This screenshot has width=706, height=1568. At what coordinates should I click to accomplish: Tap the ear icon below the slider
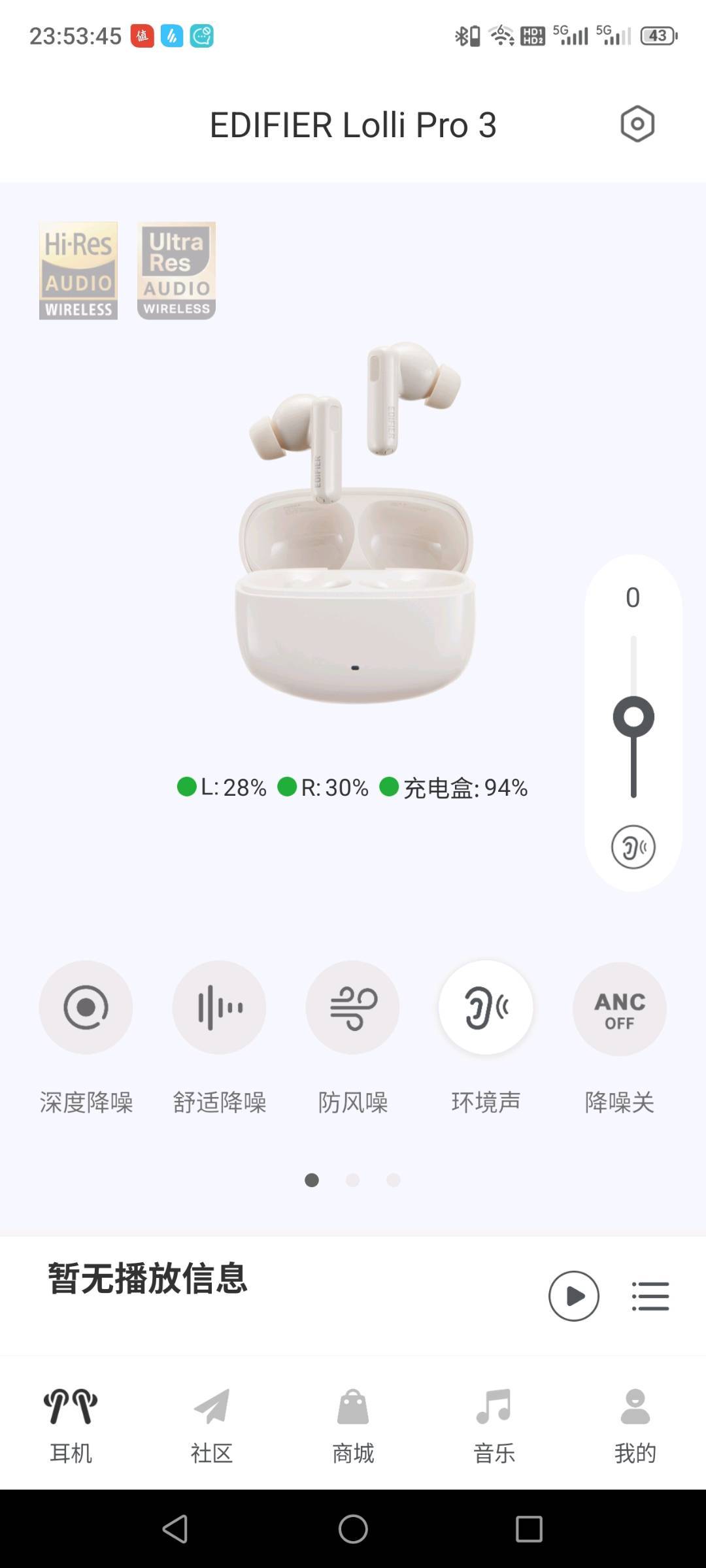(x=633, y=847)
